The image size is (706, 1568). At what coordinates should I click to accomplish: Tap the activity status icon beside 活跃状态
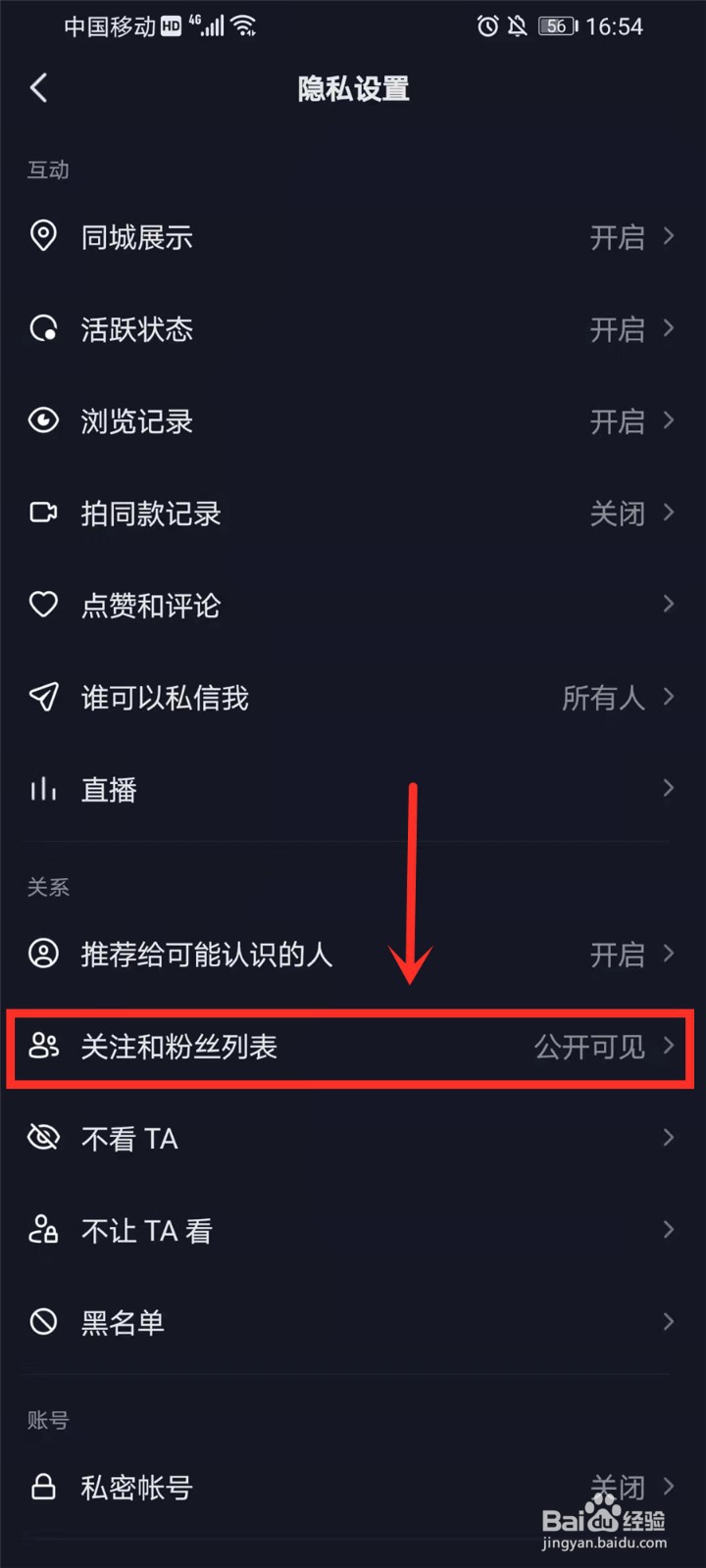(x=43, y=329)
